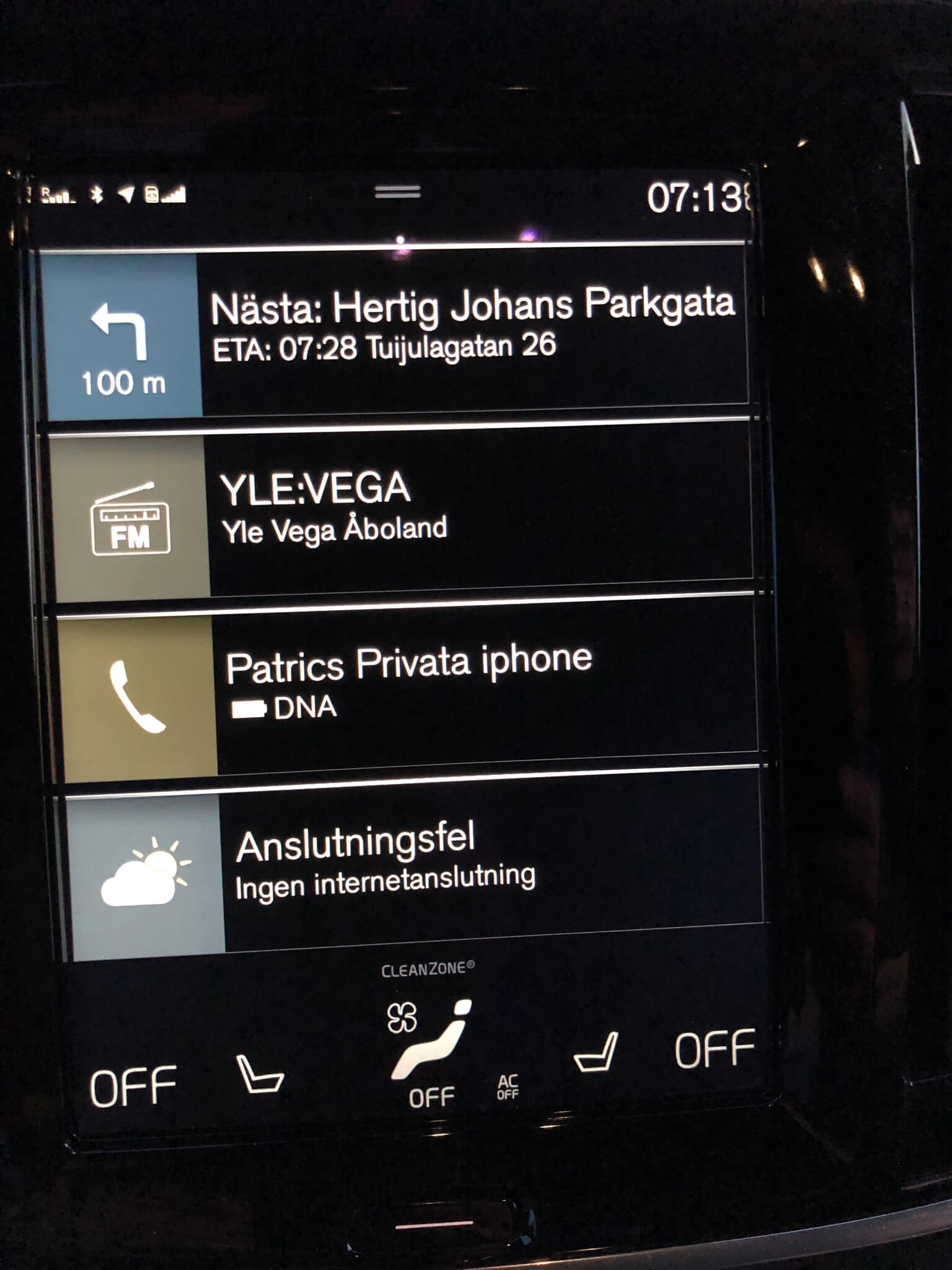The width and height of the screenshot is (952, 1270).
Task: Open the climate fan and airflow controls
Action: tap(429, 1048)
